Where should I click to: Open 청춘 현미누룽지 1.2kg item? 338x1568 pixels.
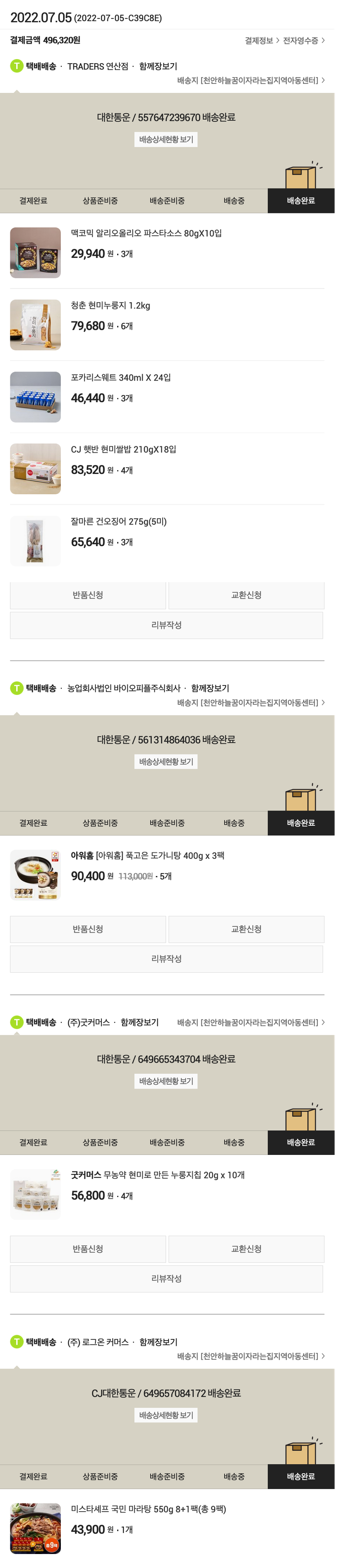110,306
